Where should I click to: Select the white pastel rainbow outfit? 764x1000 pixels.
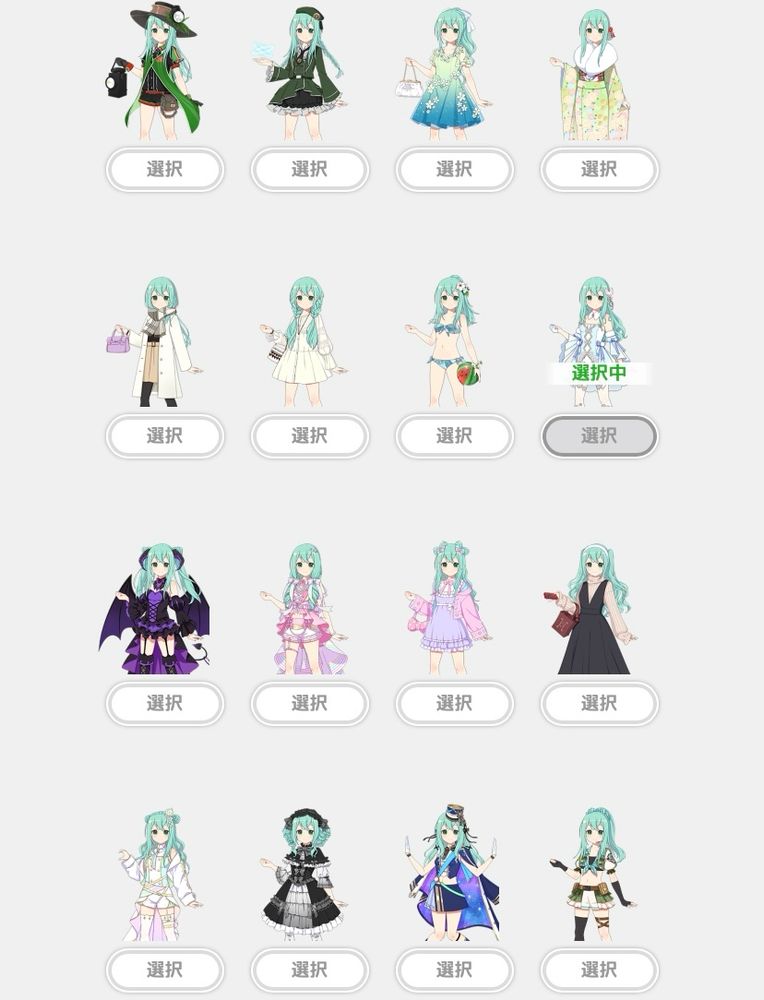pyautogui.click(x=165, y=969)
